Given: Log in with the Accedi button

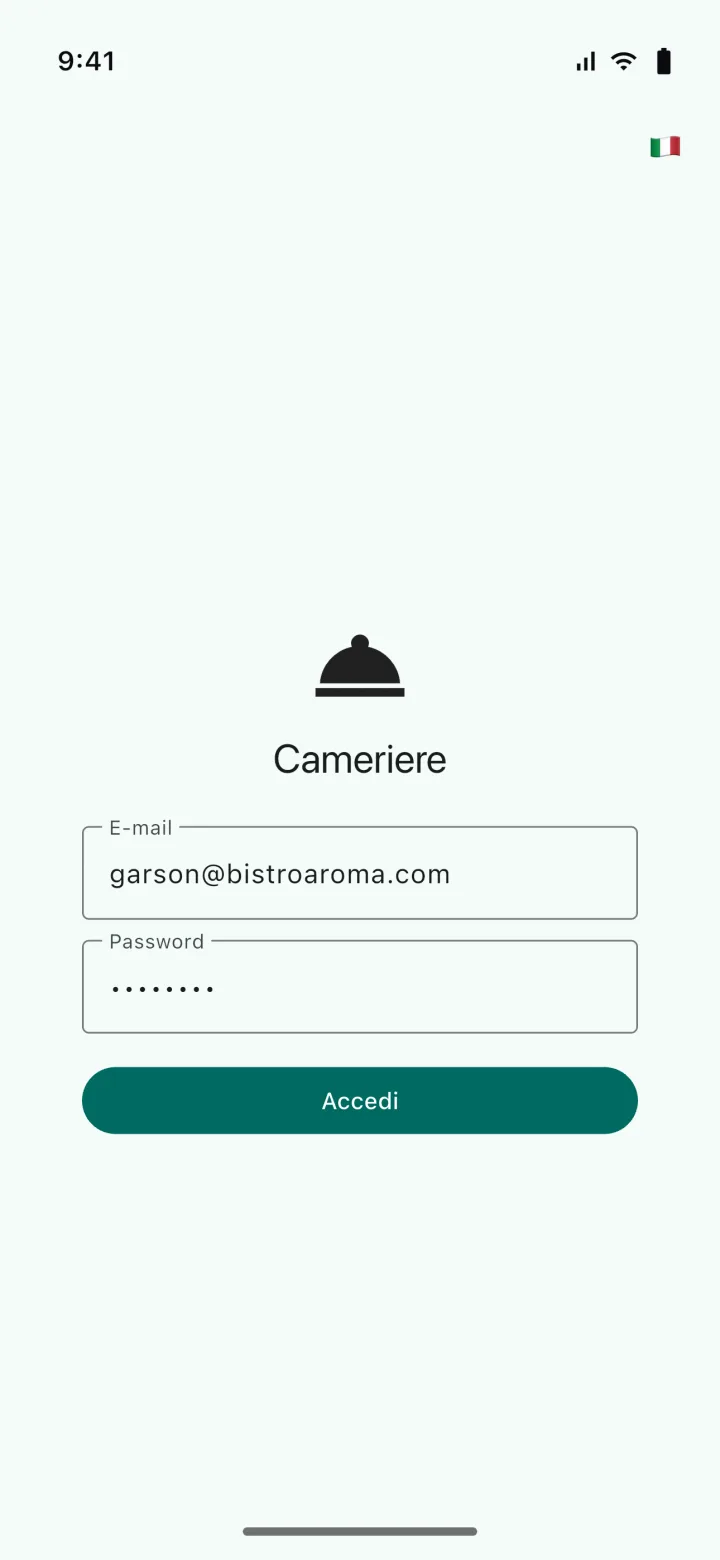Looking at the screenshot, I should (x=360, y=1101).
